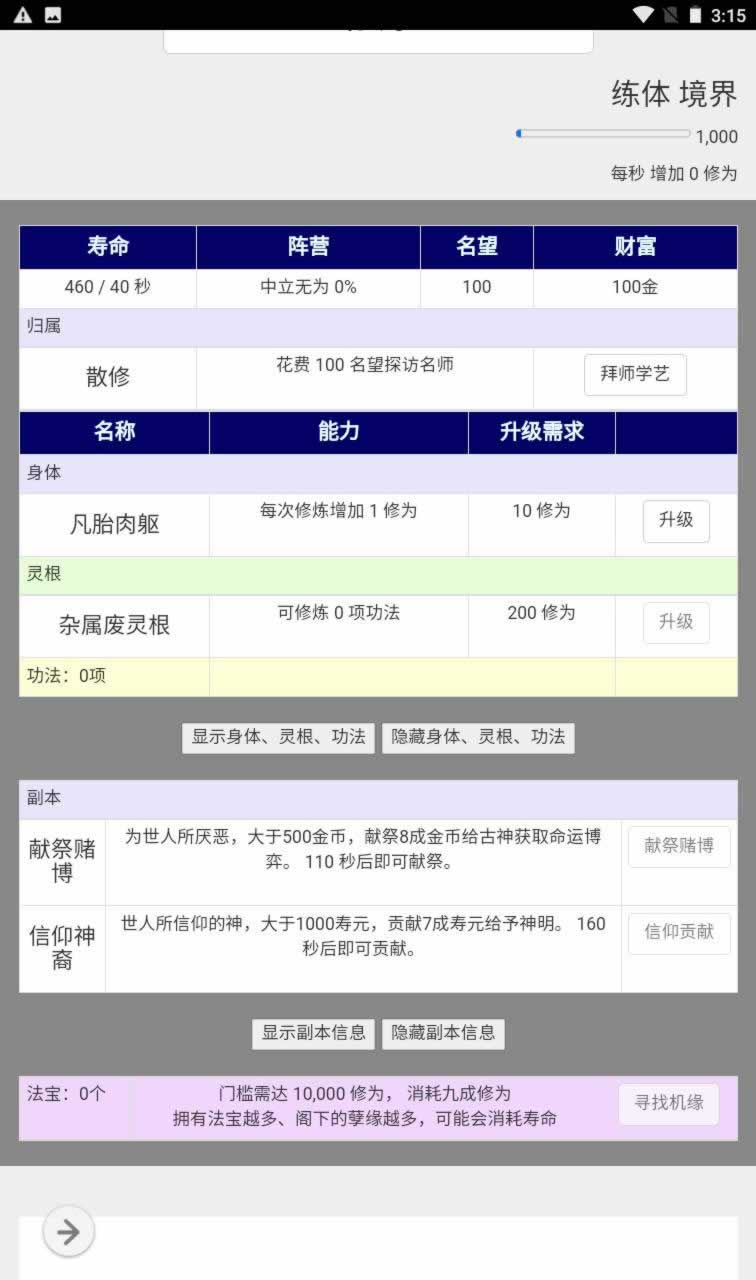Viewport: 756px width, 1280px height.
Task: Hide dungeon info via 隐藏副本信息
Action: pos(443,1033)
